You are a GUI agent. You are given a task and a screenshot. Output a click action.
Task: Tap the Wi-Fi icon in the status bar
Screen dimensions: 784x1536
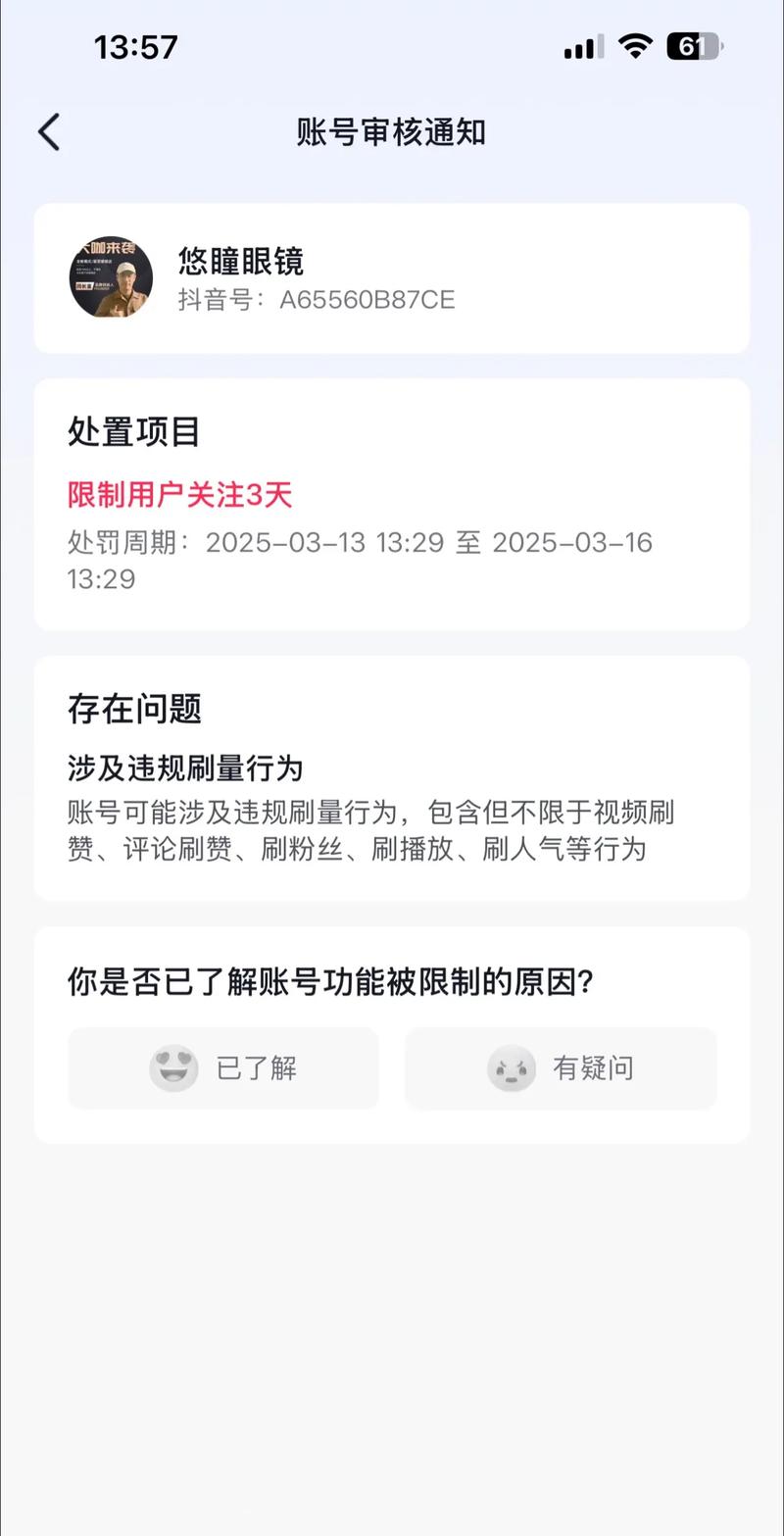coord(634,46)
